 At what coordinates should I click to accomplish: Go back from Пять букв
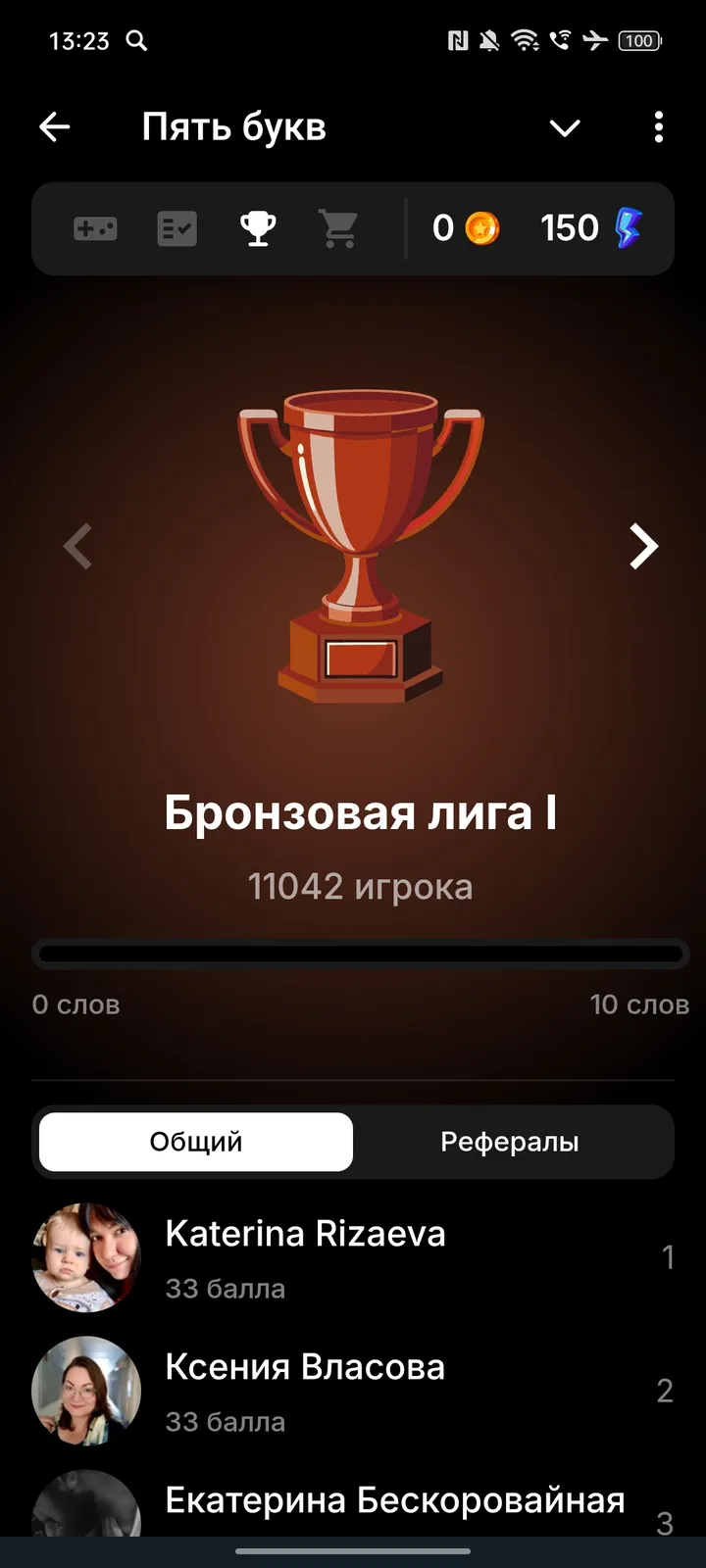(x=55, y=127)
